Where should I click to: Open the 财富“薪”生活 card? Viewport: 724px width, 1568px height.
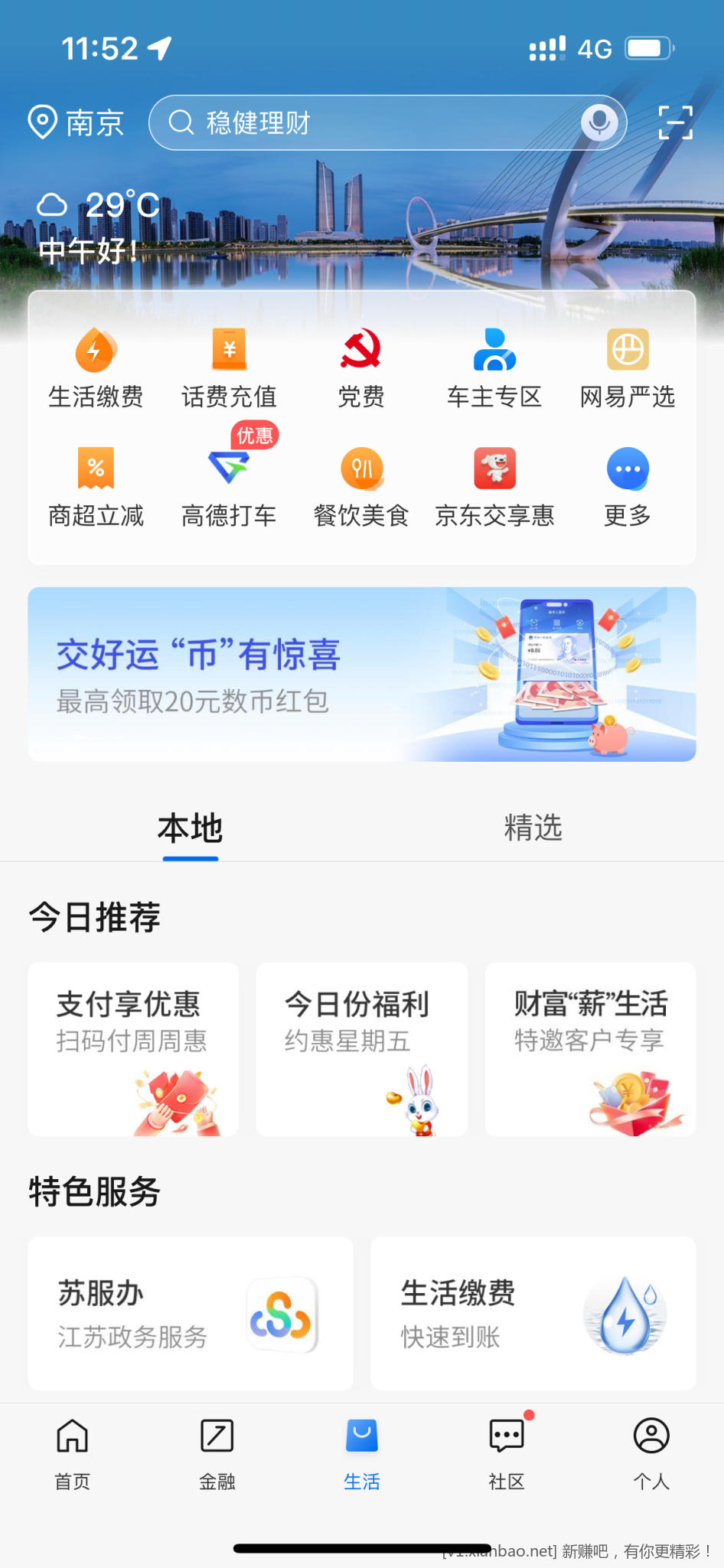(590, 1049)
